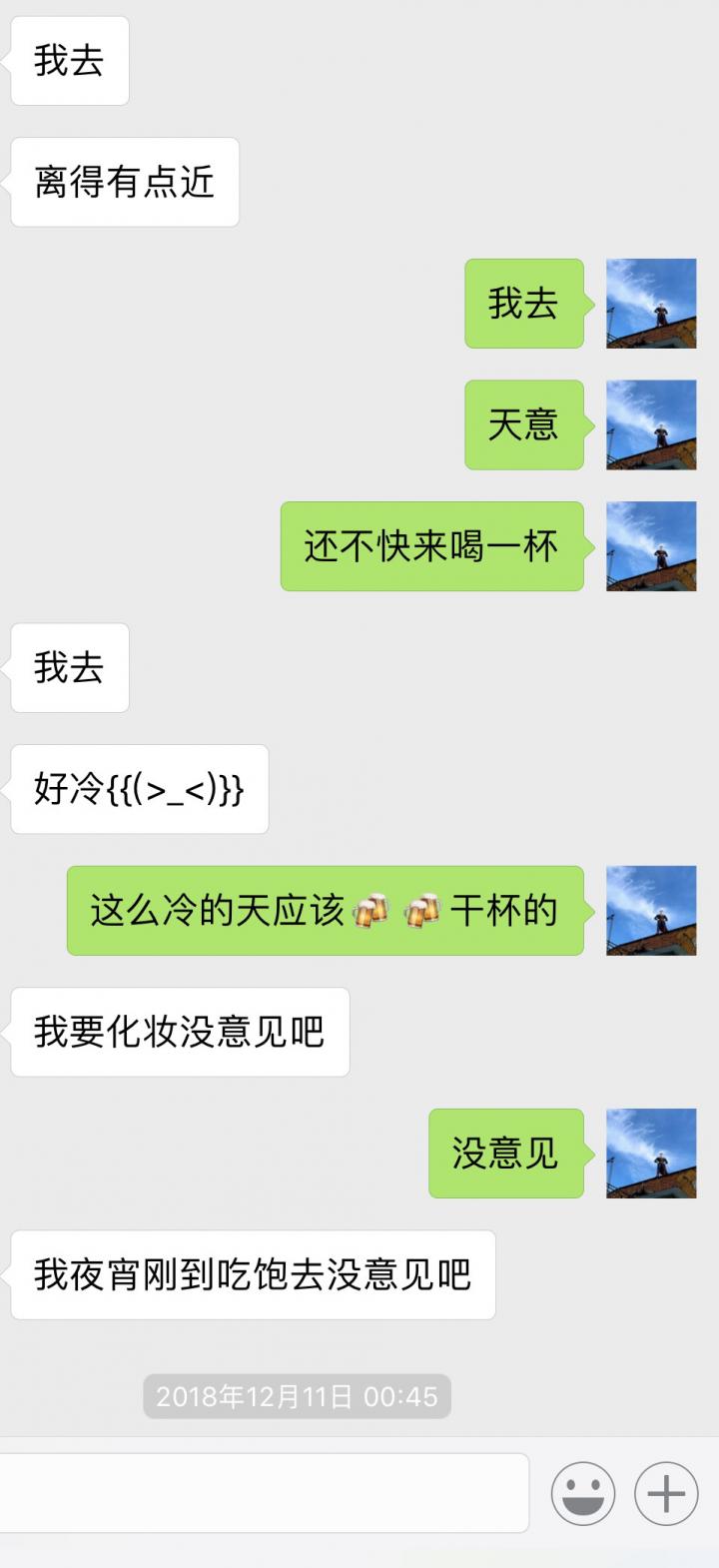Select the '离得有点近' message bubble
The width and height of the screenshot is (719, 1568).
(124, 182)
